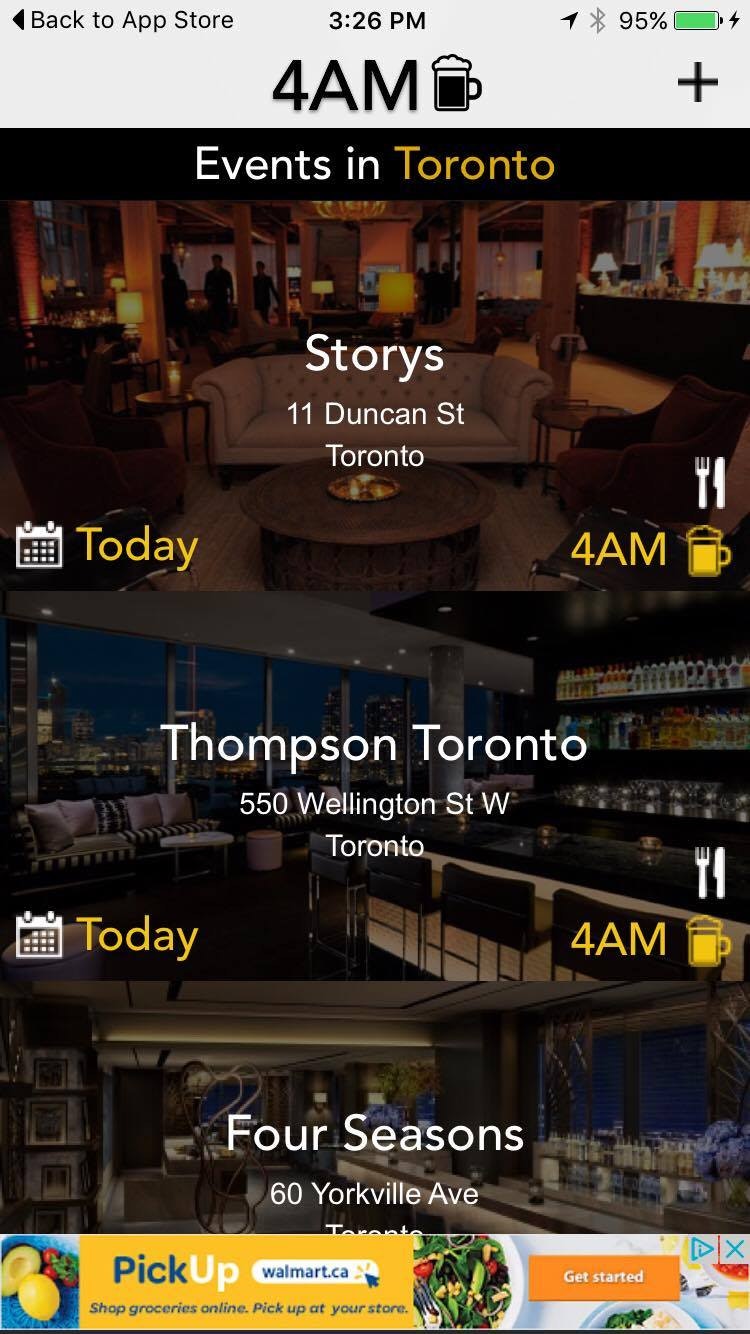
Task: Select the fork and knife icon for Thompson Toronto
Action: pos(711,871)
